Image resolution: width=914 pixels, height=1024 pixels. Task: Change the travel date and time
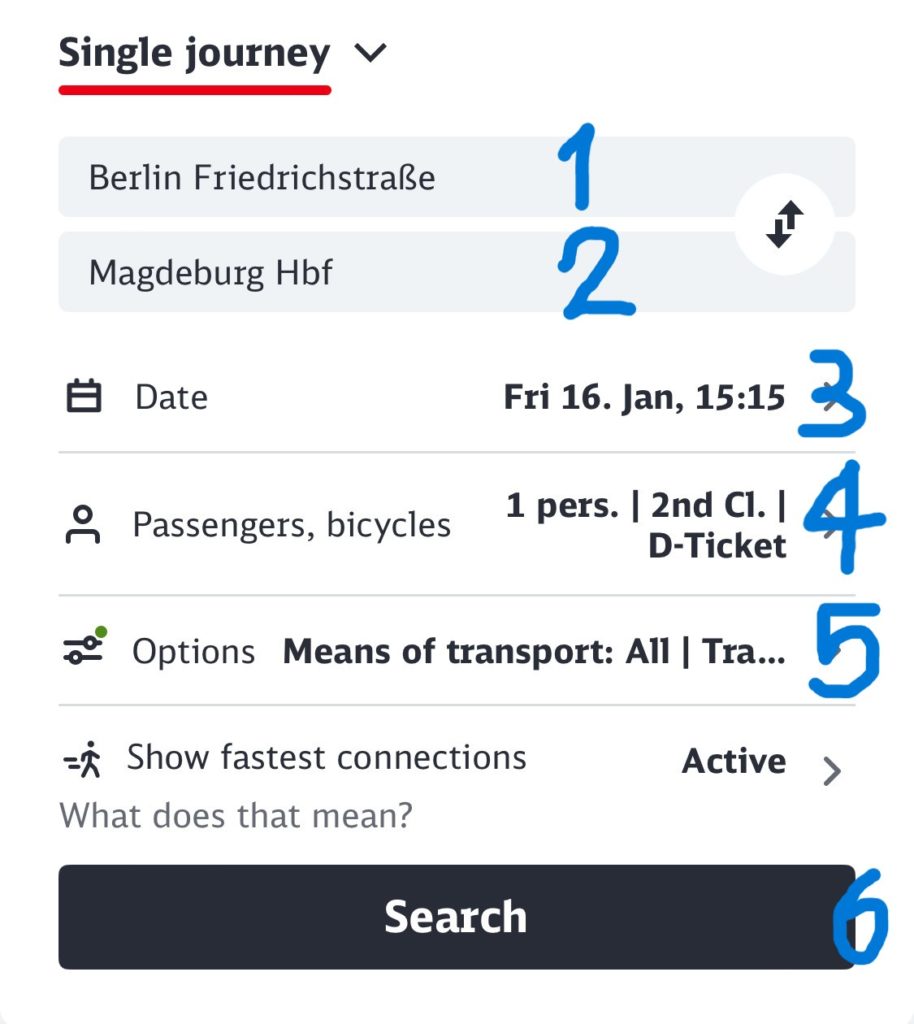456,398
